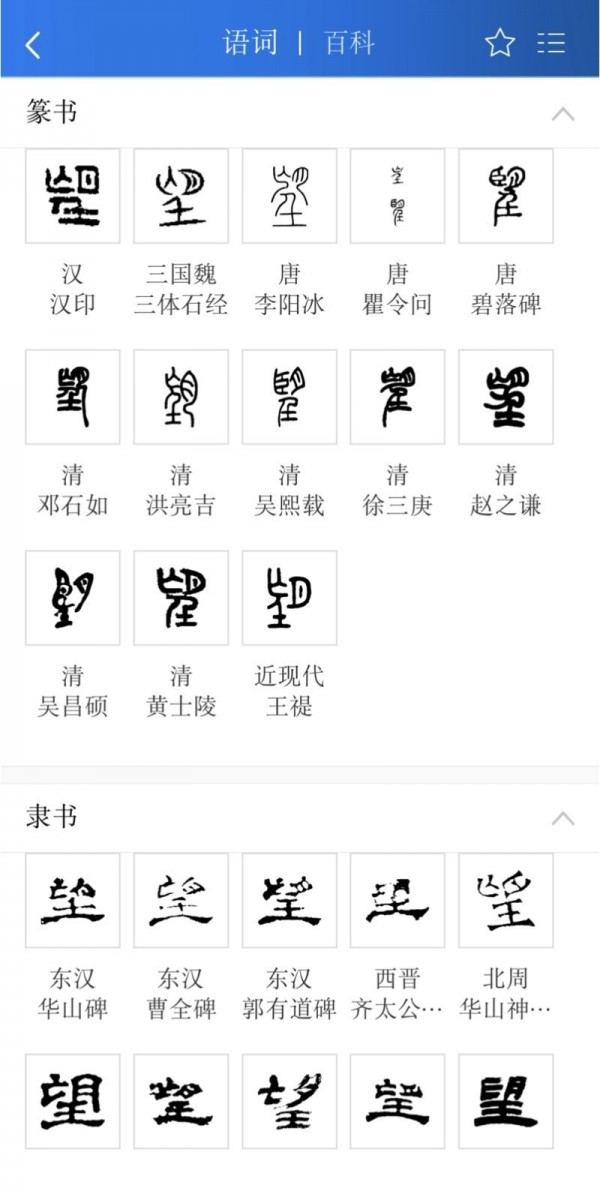
Task: Collapse the 篆书 section
Action: [563, 113]
